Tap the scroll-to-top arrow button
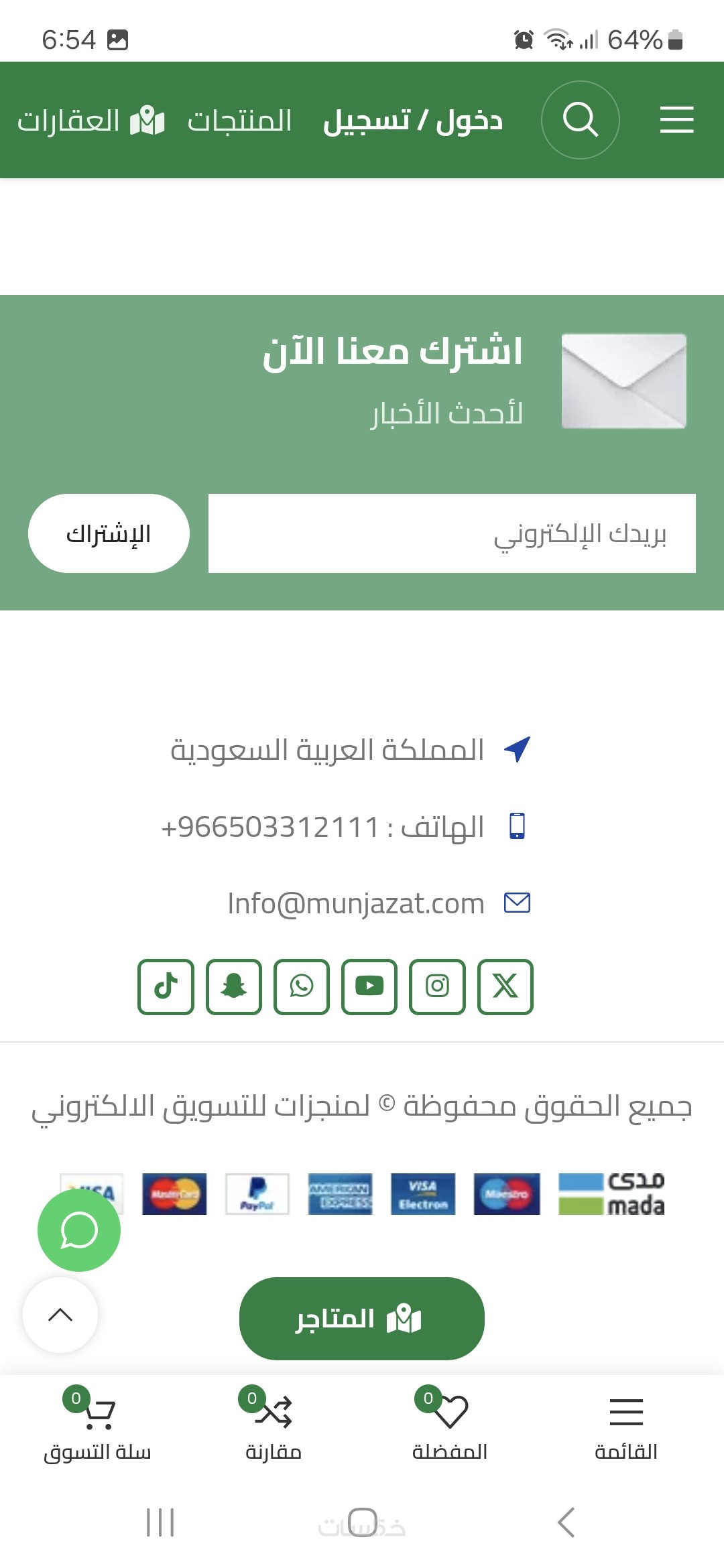This screenshot has width=724, height=1568. point(60,1315)
